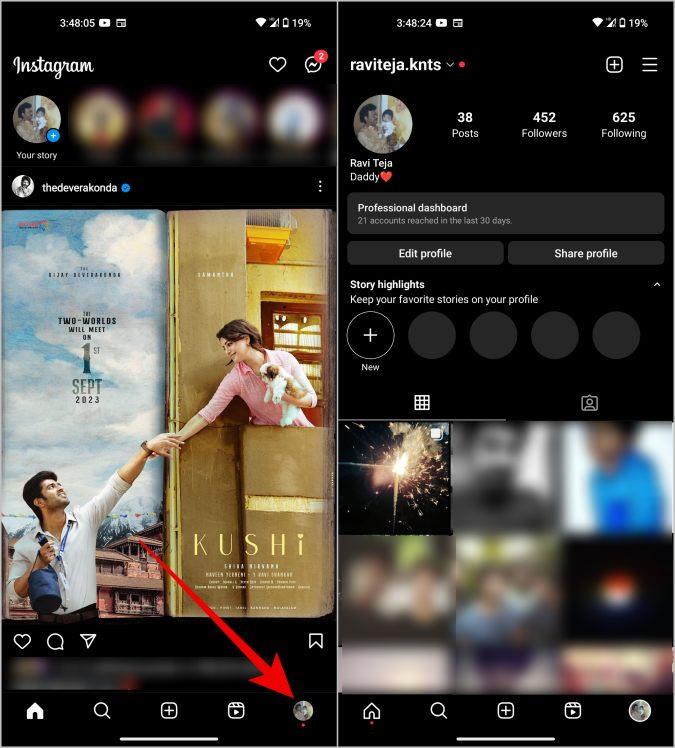Switch to the tagged photos tab

point(590,403)
